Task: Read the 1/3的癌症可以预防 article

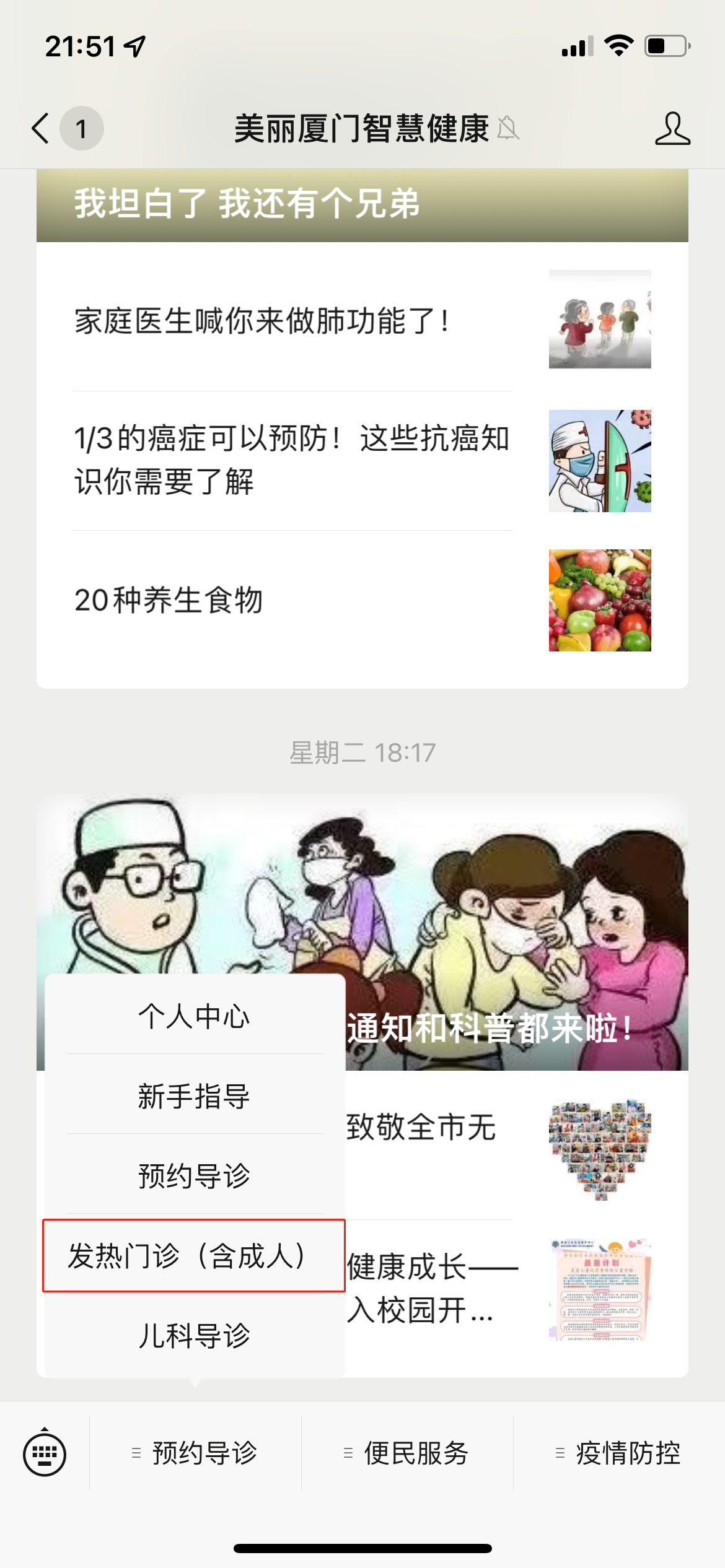Action: click(291, 460)
